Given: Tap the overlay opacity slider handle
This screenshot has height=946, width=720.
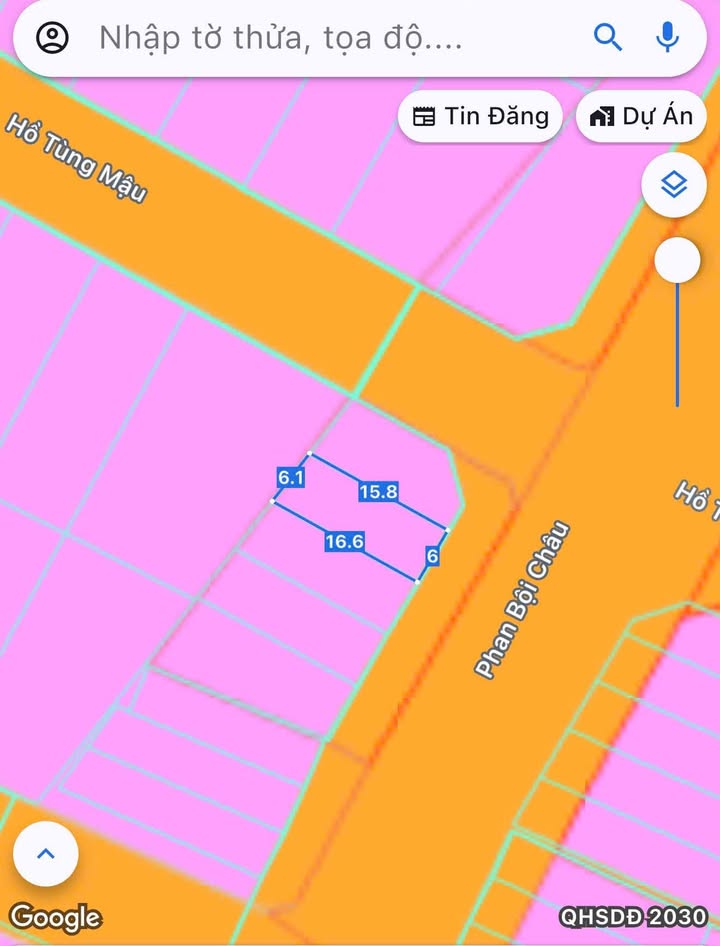Looking at the screenshot, I should click(677, 262).
